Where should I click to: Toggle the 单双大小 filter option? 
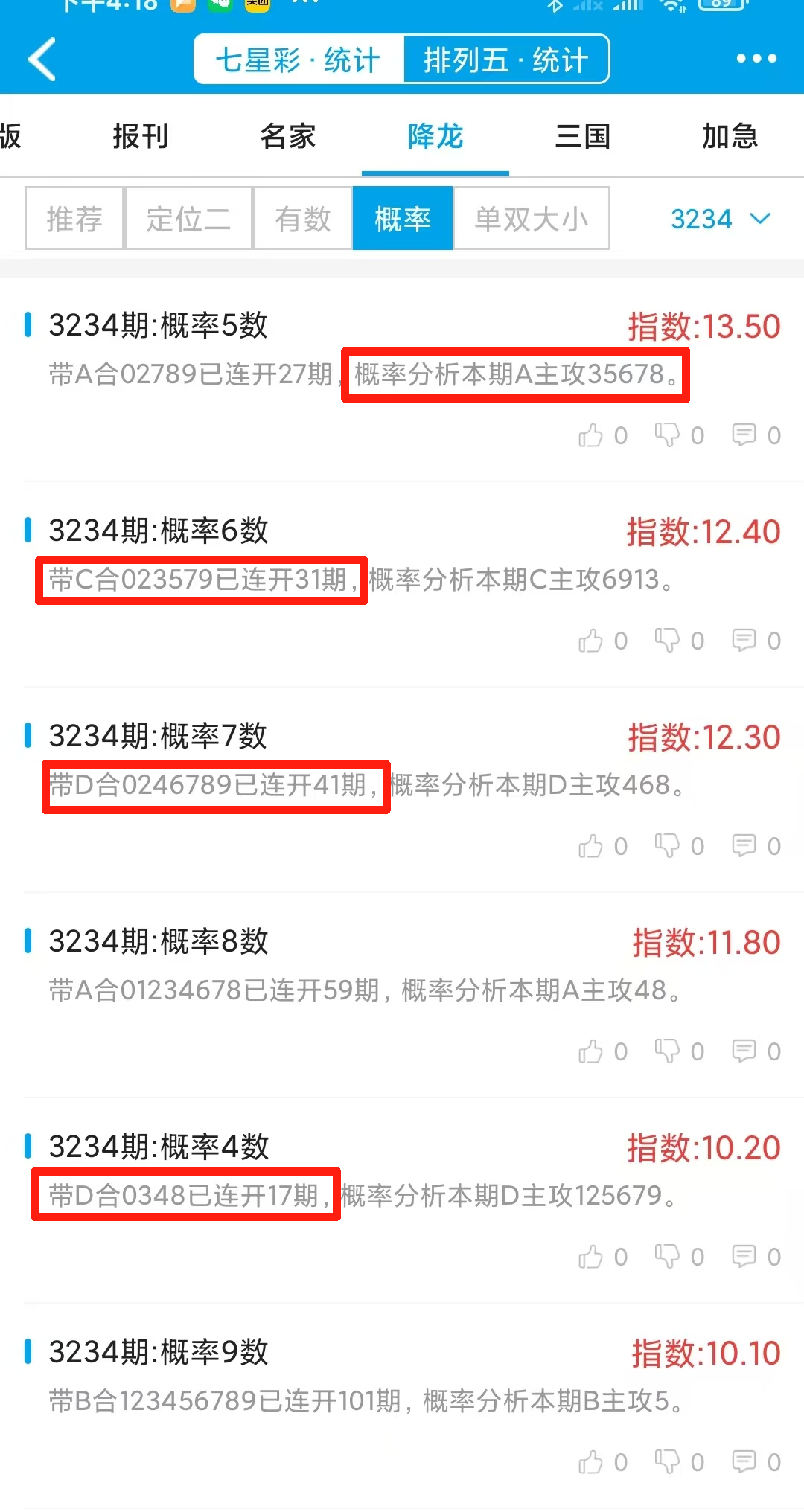[531, 218]
